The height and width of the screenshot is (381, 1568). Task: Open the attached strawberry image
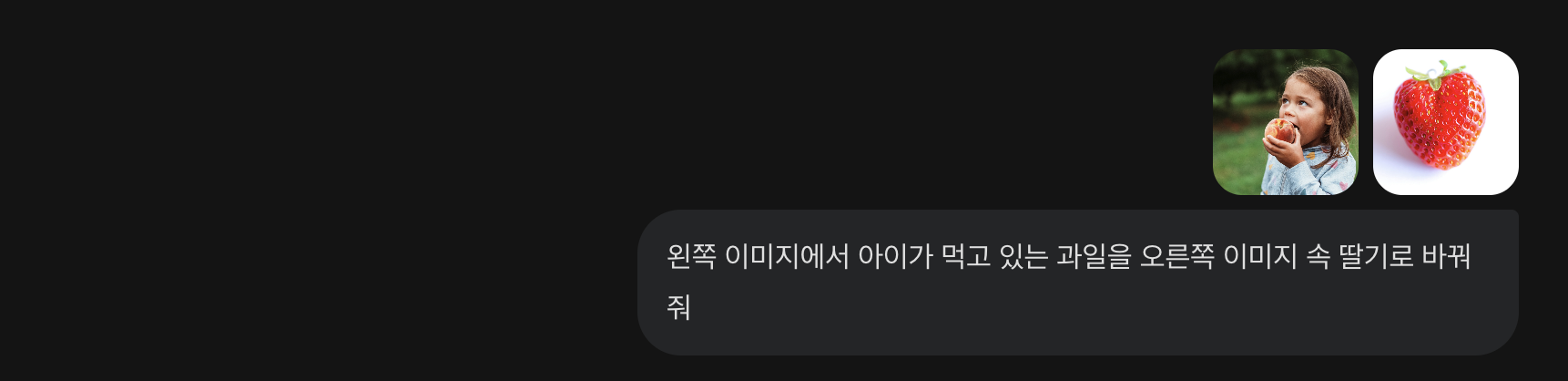tap(1445, 122)
